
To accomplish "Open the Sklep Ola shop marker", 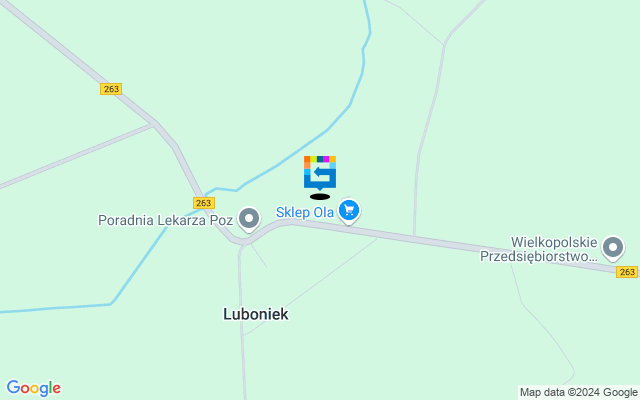I will [348, 210].
